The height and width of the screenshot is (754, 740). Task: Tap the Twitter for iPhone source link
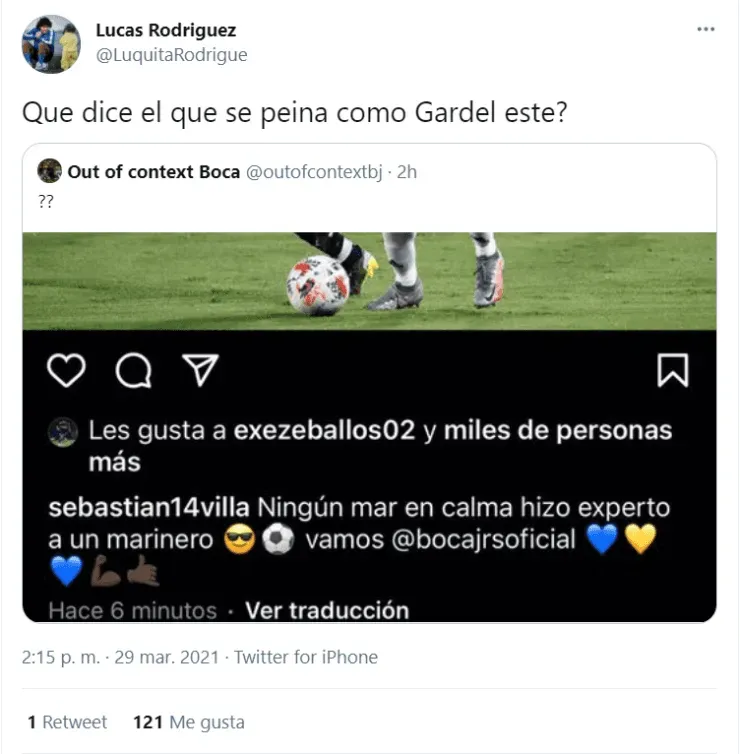point(306,657)
